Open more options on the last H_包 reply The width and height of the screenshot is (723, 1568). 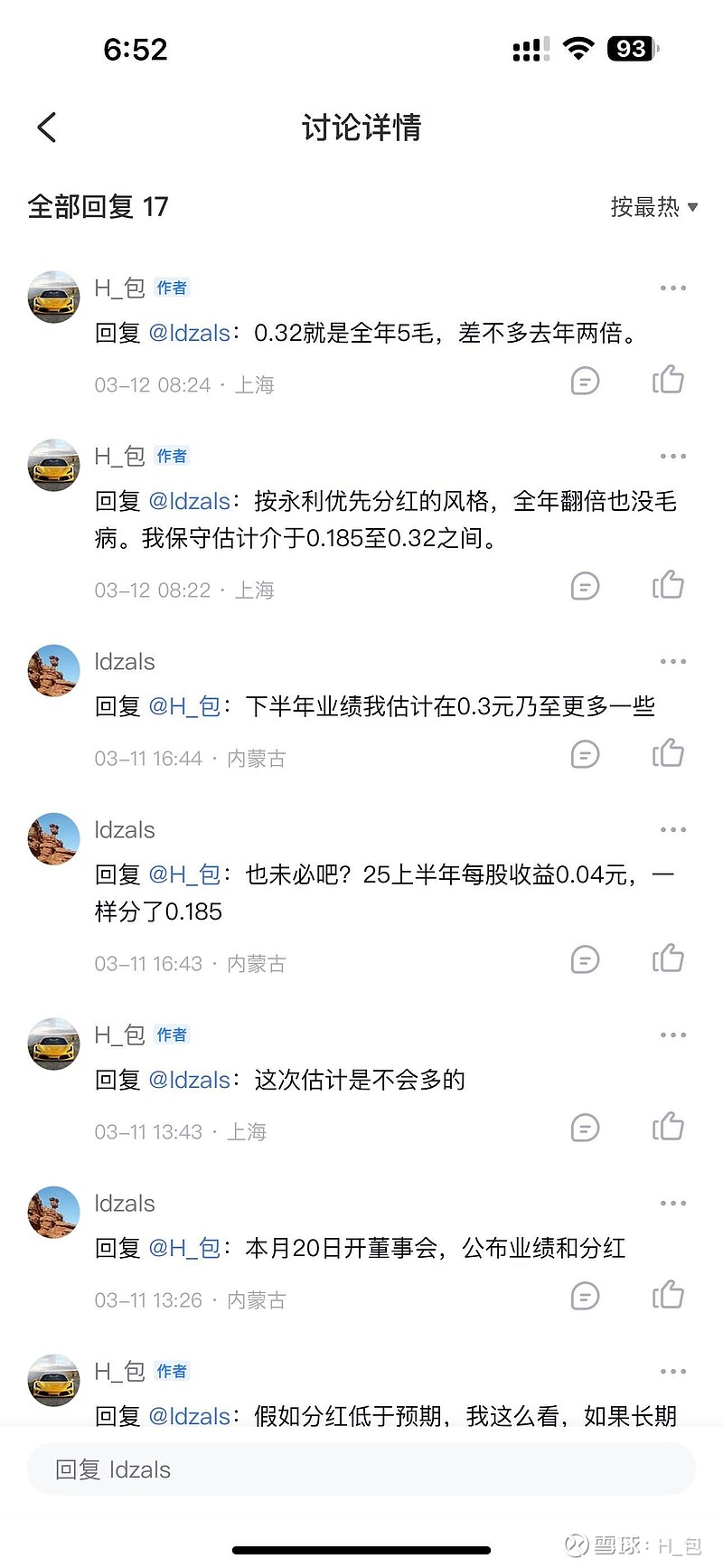(672, 1372)
